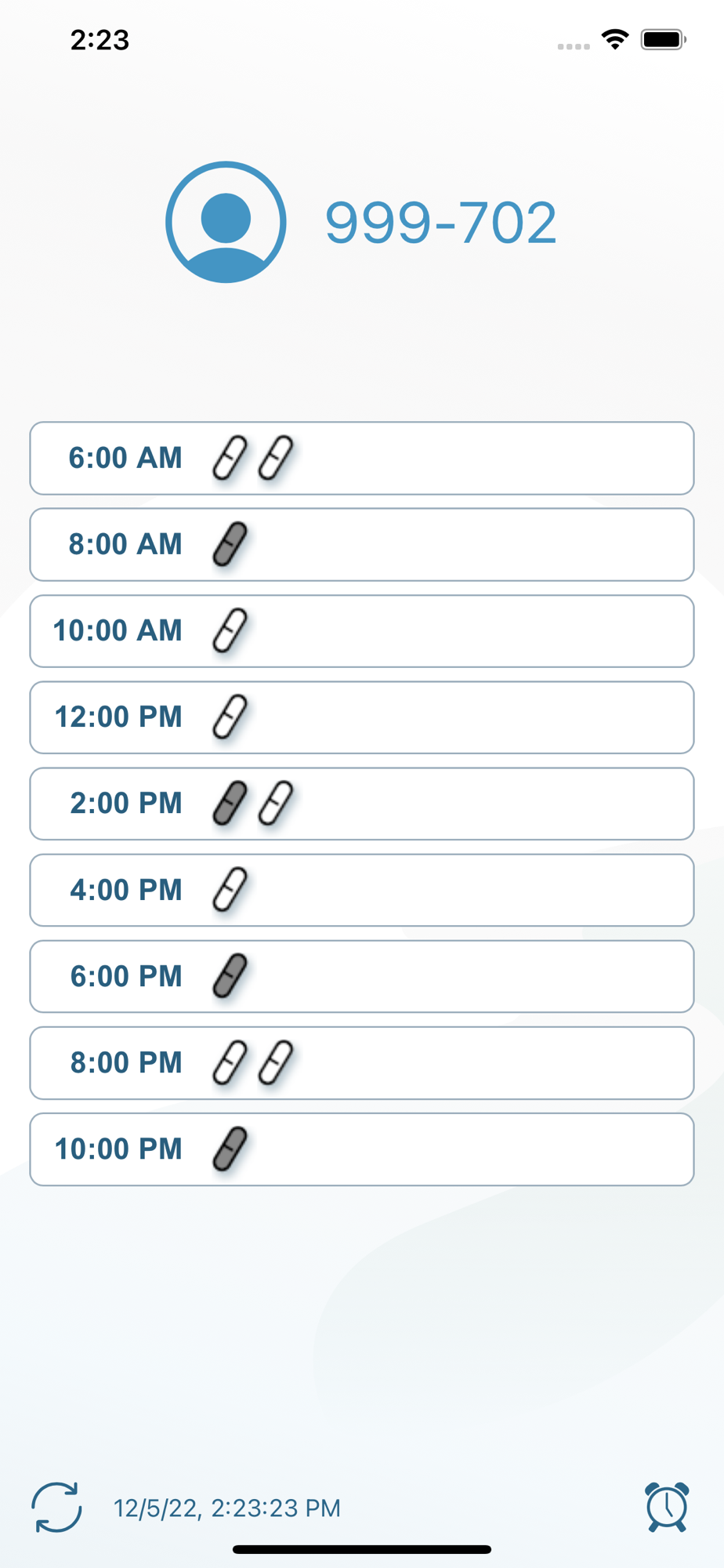
Task: Select the 8:00 PM medication slot
Action: pyautogui.click(x=362, y=1063)
